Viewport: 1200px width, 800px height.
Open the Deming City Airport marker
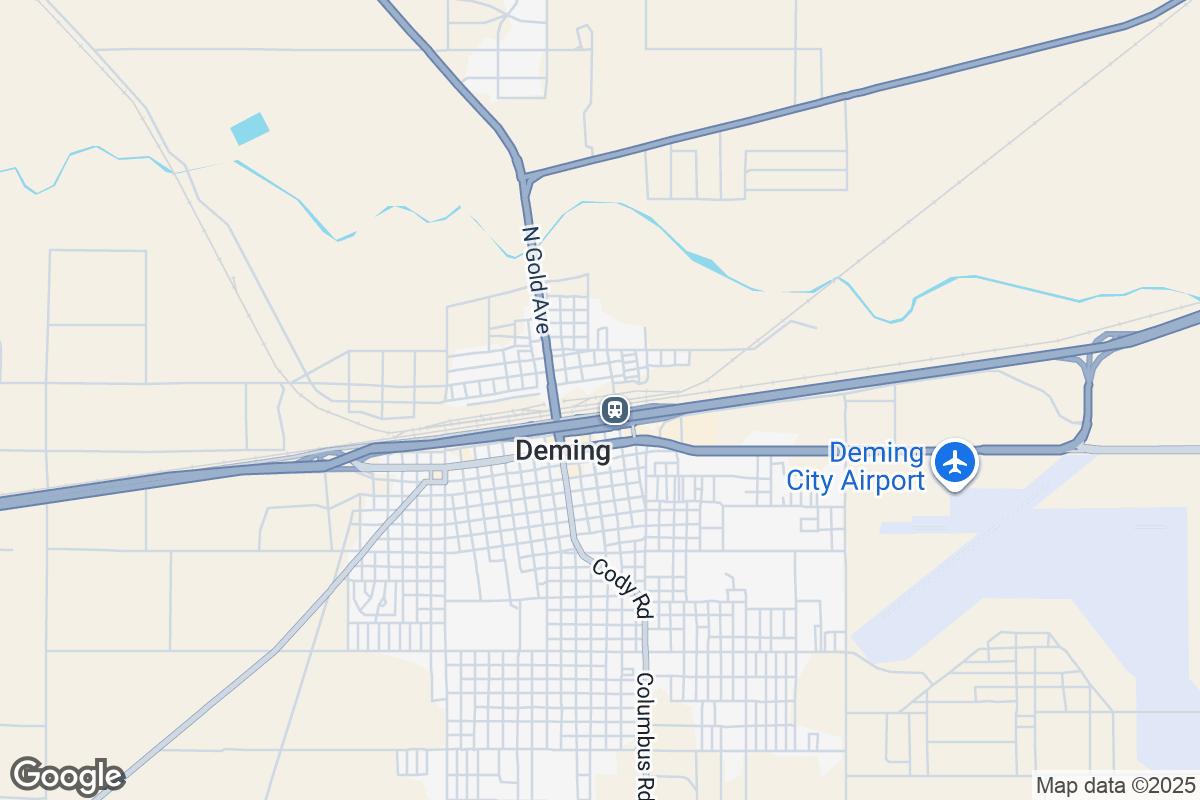tap(956, 462)
